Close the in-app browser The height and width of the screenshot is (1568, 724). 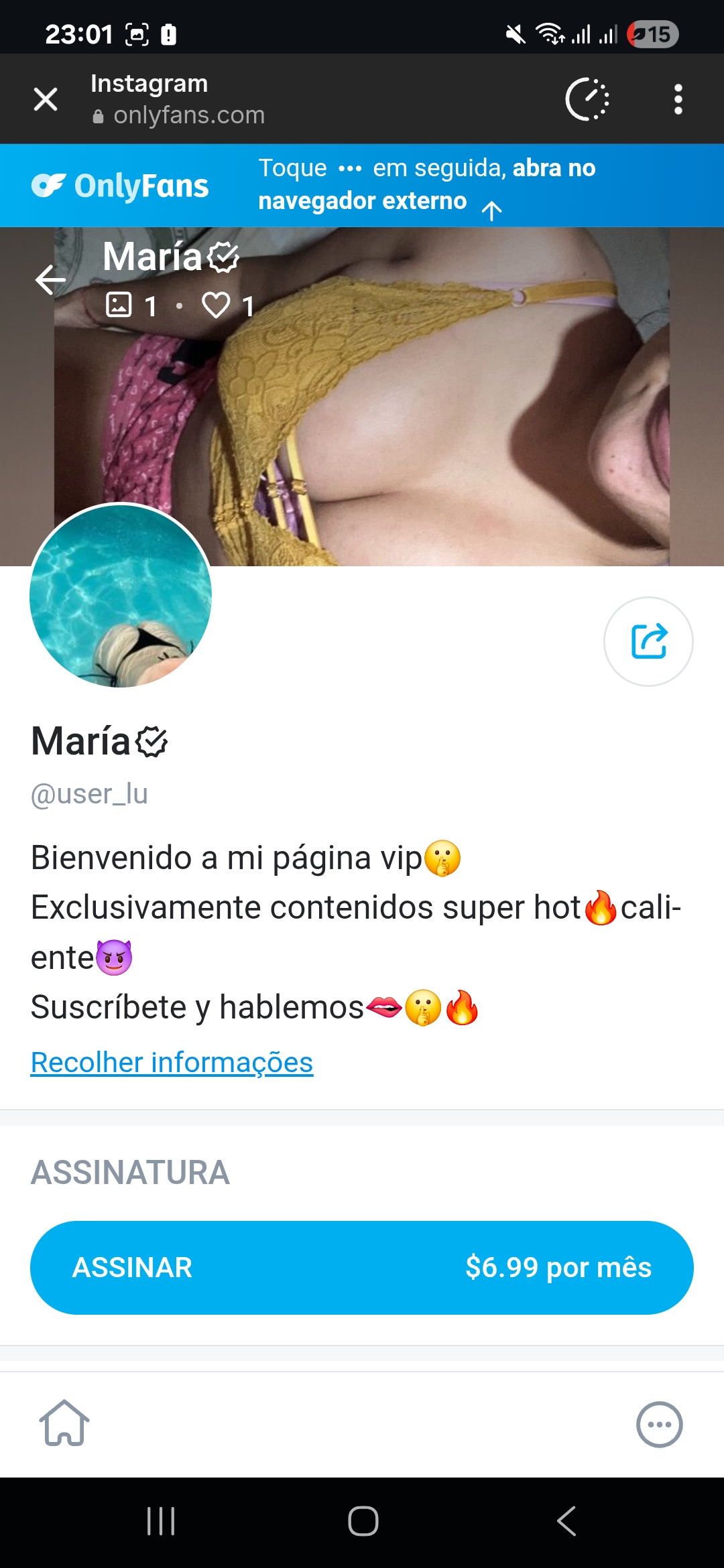[x=46, y=99]
